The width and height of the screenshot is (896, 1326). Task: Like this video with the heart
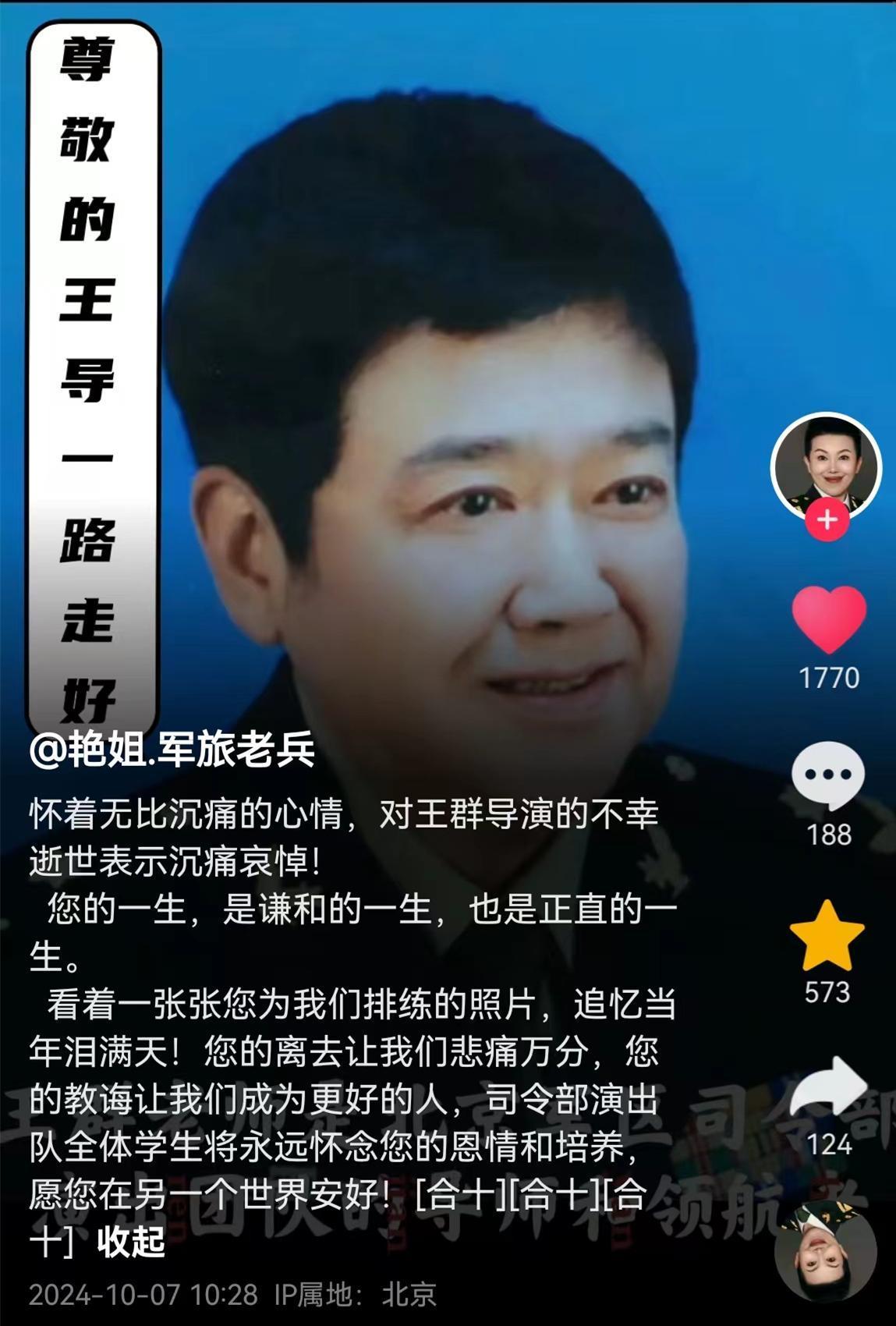click(x=828, y=619)
